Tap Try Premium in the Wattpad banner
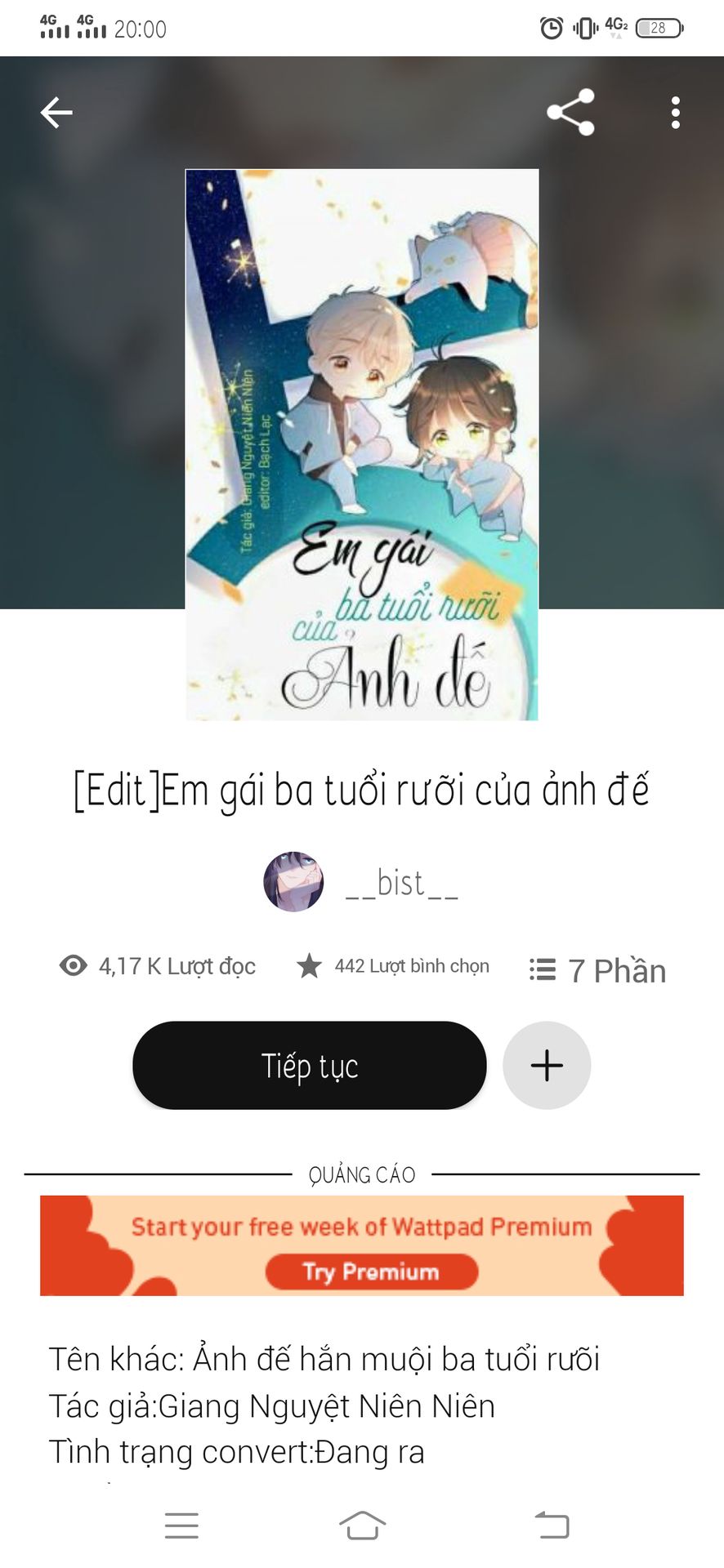Screen dimensions: 724x1568 pyautogui.click(x=371, y=1272)
